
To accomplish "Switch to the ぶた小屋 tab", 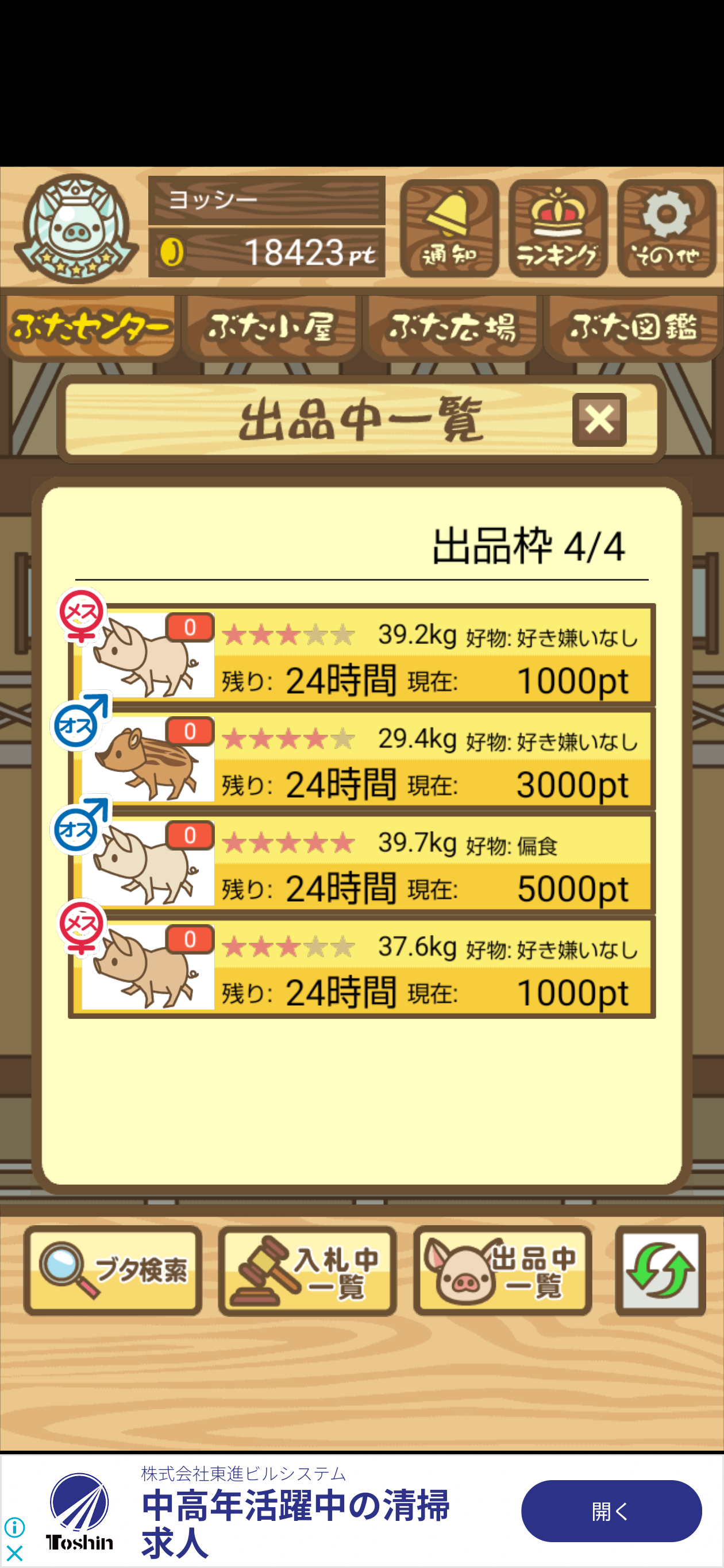I will coord(271,328).
